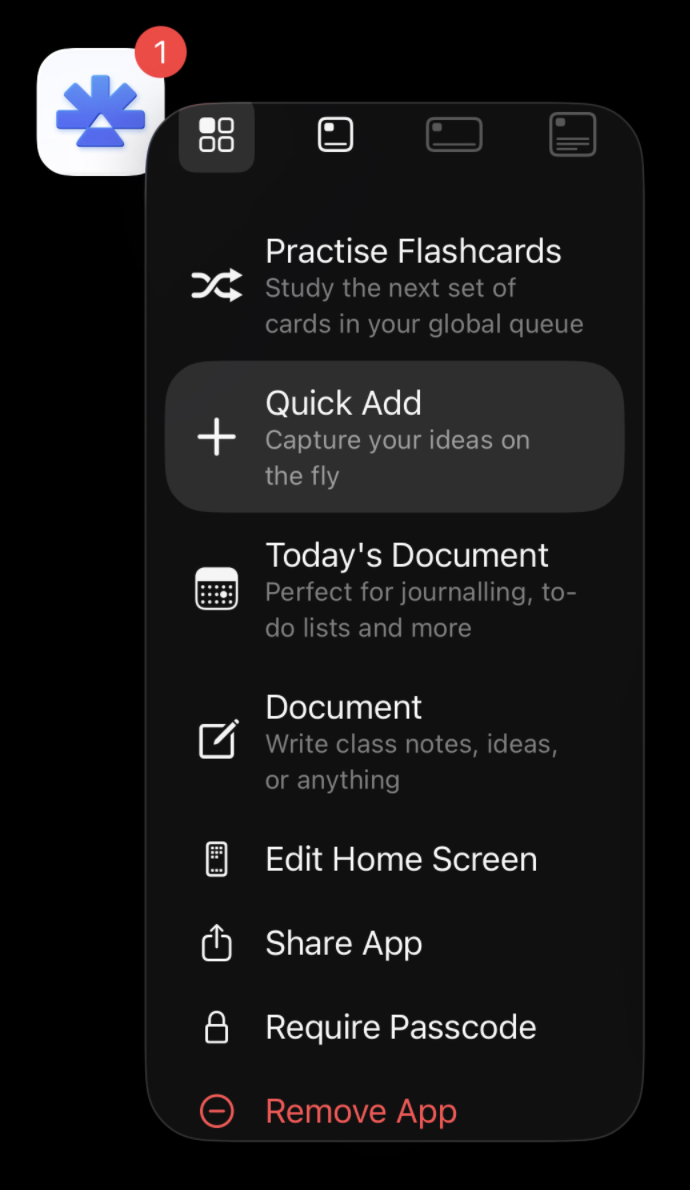Select the app icon size option
Image resolution: width=690 pixels, height=1190 pixels.
[x=216, y=135]
